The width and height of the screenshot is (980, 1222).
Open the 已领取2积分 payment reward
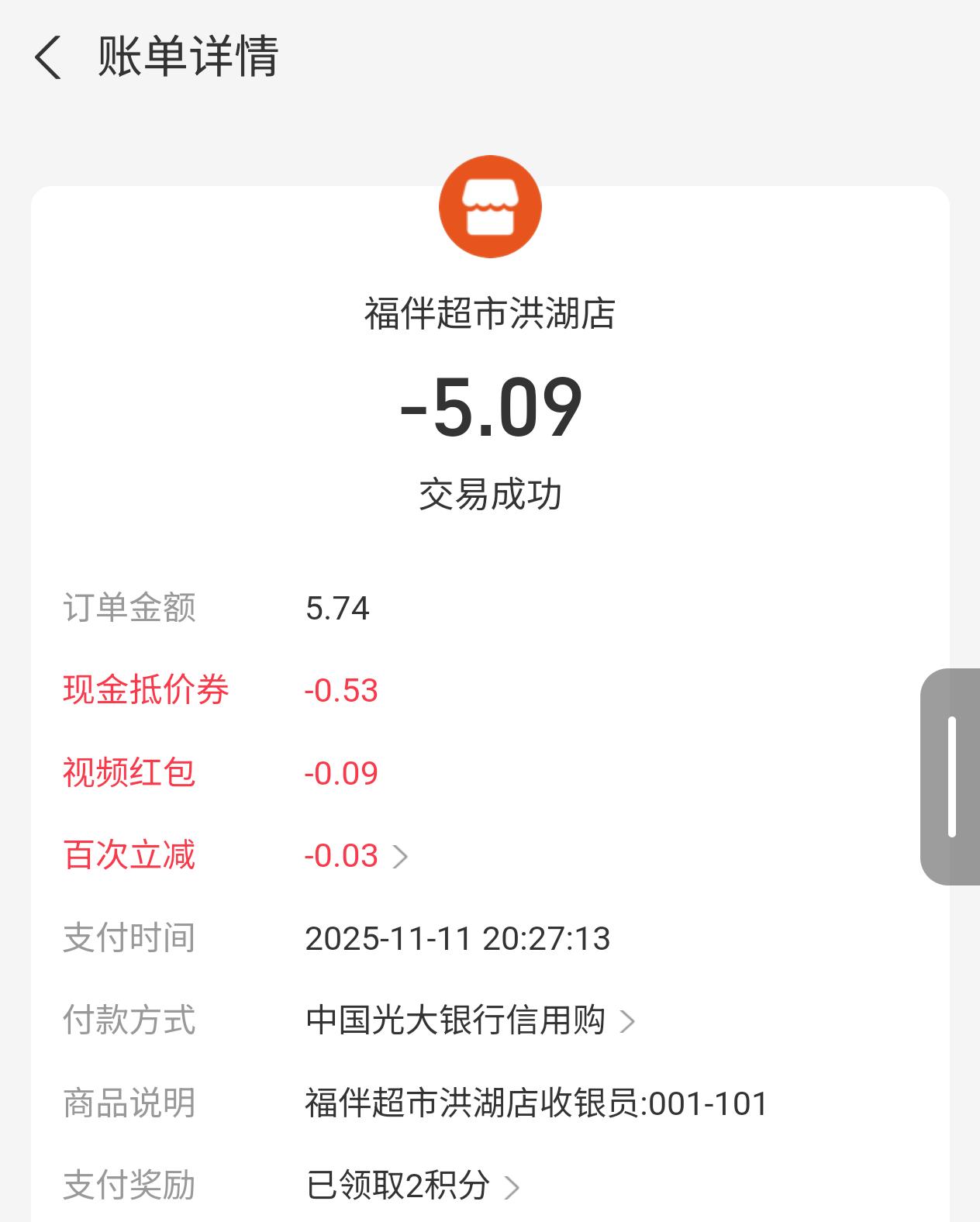(412, 1186)
